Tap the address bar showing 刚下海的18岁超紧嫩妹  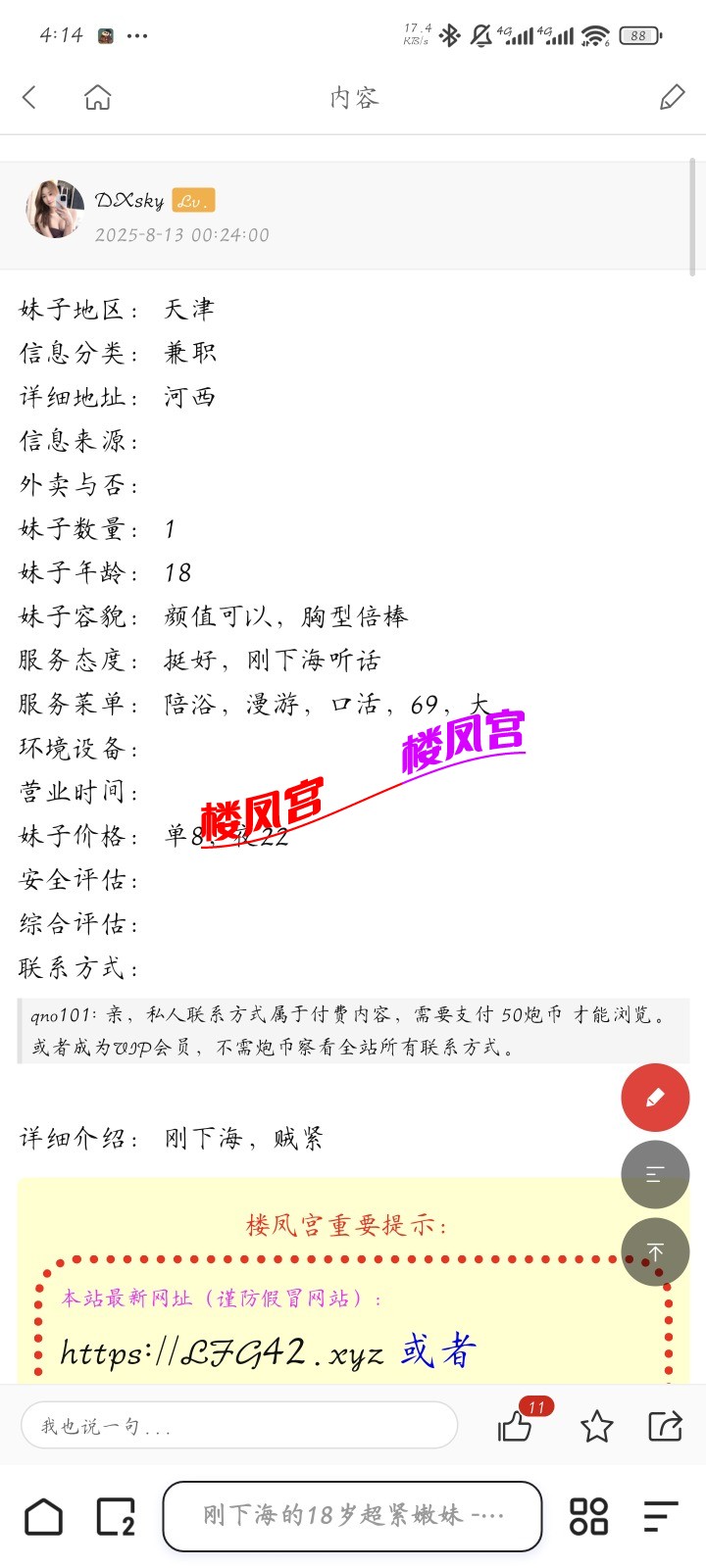[351, 1516]
